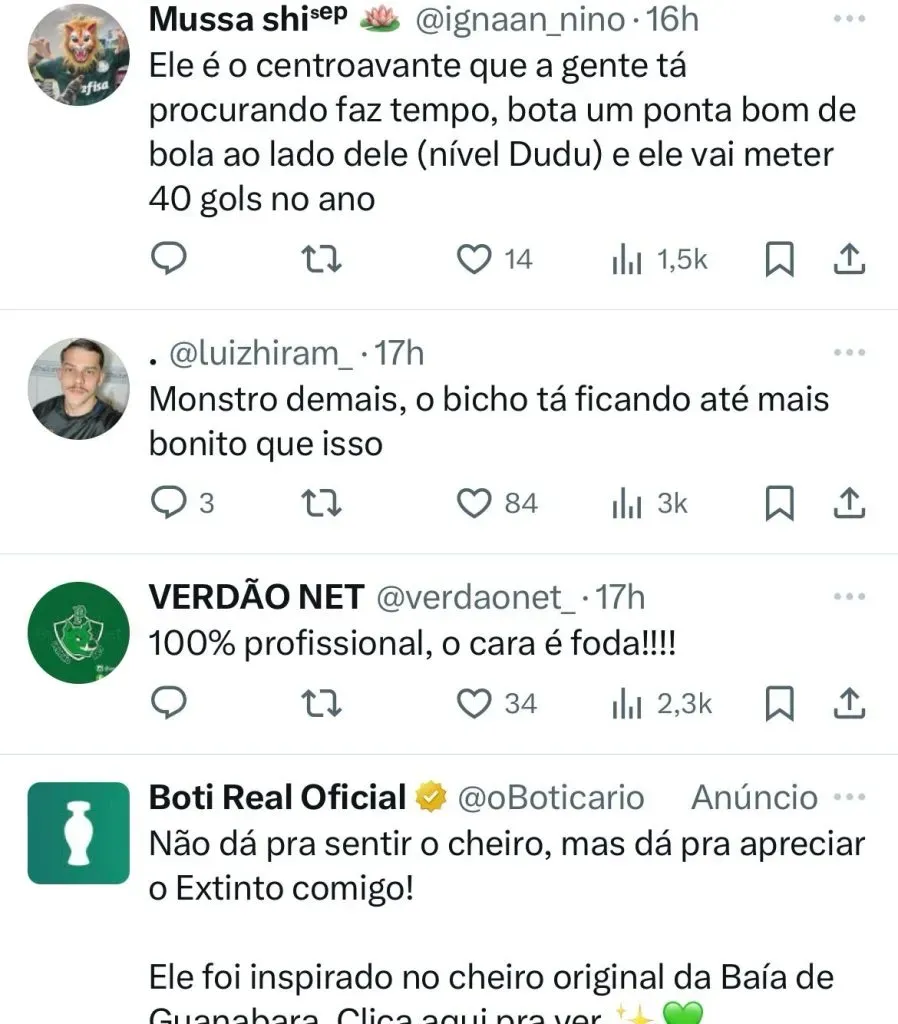Reply to Mussa shi's tweet
This screenshot has height=1024, width=898.
click(x=170, y=260)
